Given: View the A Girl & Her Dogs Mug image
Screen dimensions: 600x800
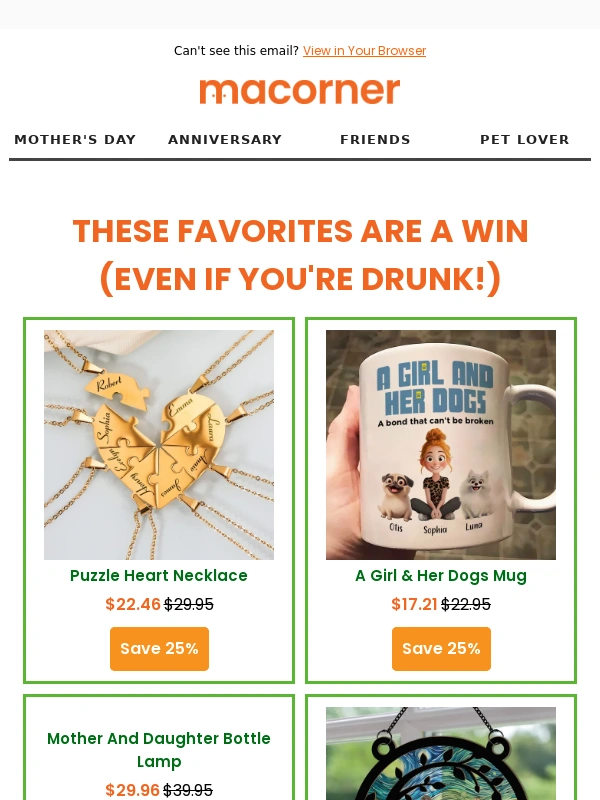Looking at the screenshot, I should pos(441,444).
